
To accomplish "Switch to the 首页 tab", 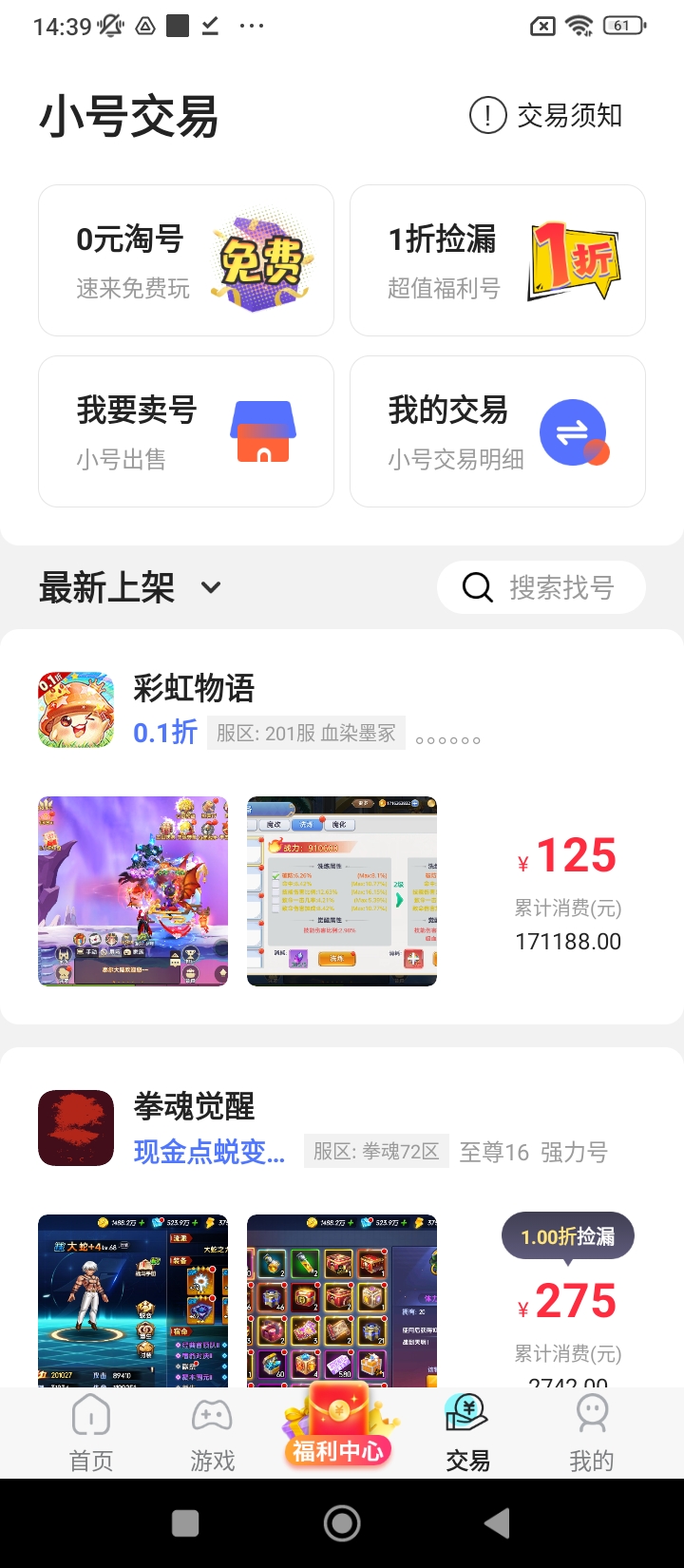I will [91, 1434].
